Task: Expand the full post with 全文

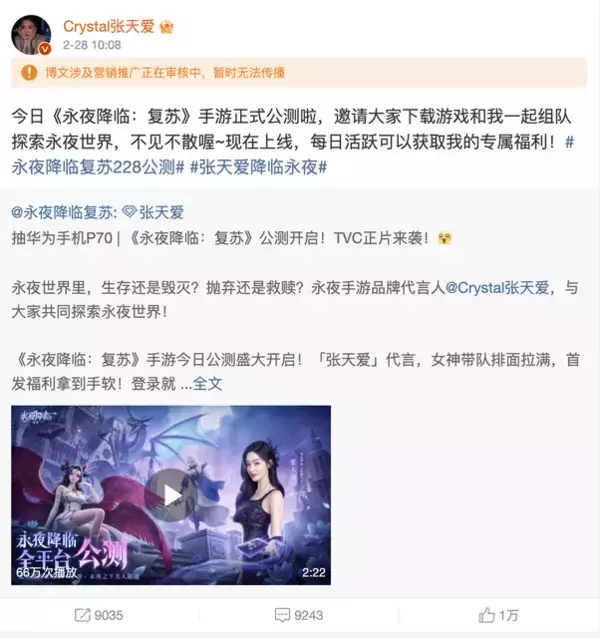Action: tap(207, 382)
